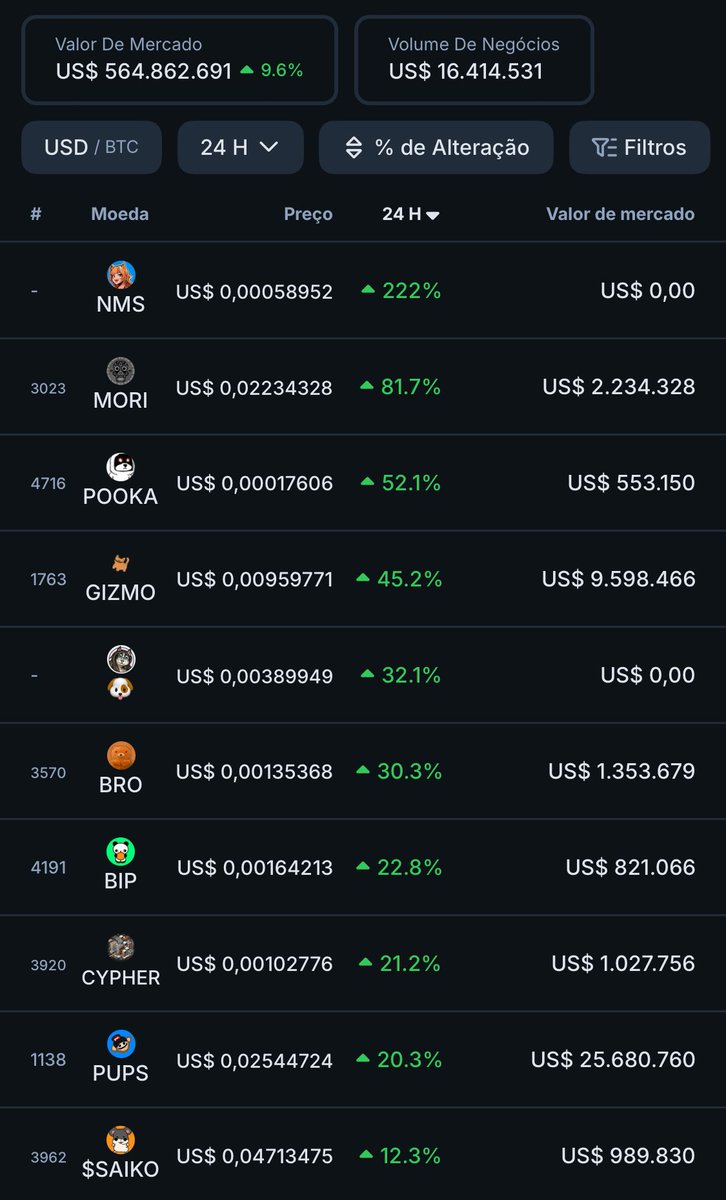This screenshot has height=1200, width=726.
Task: Open the CYPHER coin row
Action: pyautogui.click(x=363, y=963)
